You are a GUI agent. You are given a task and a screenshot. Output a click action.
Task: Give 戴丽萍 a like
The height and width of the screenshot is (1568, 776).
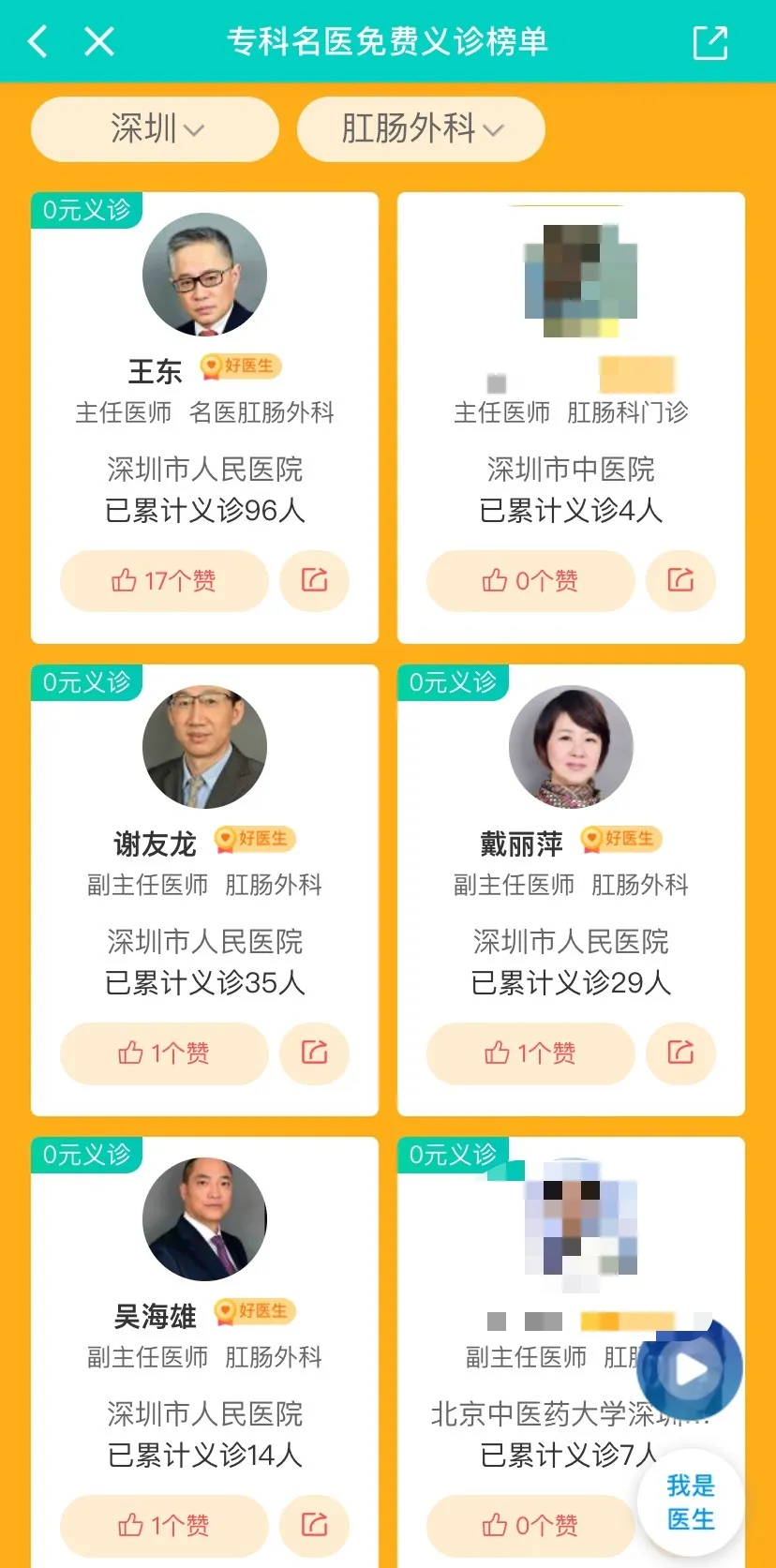point(530,1053)
